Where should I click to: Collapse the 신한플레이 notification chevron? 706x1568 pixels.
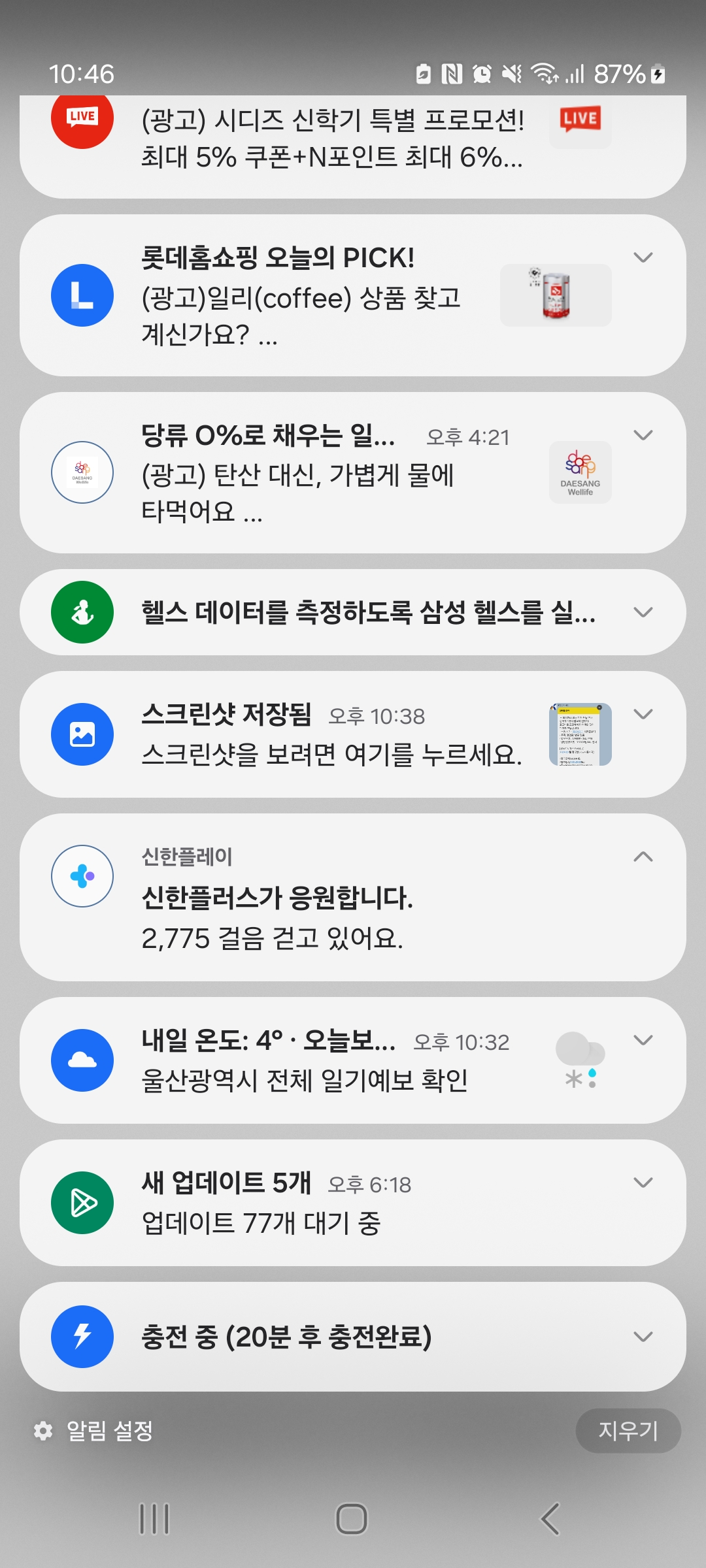pyautogui.click(x=643, y=857)
